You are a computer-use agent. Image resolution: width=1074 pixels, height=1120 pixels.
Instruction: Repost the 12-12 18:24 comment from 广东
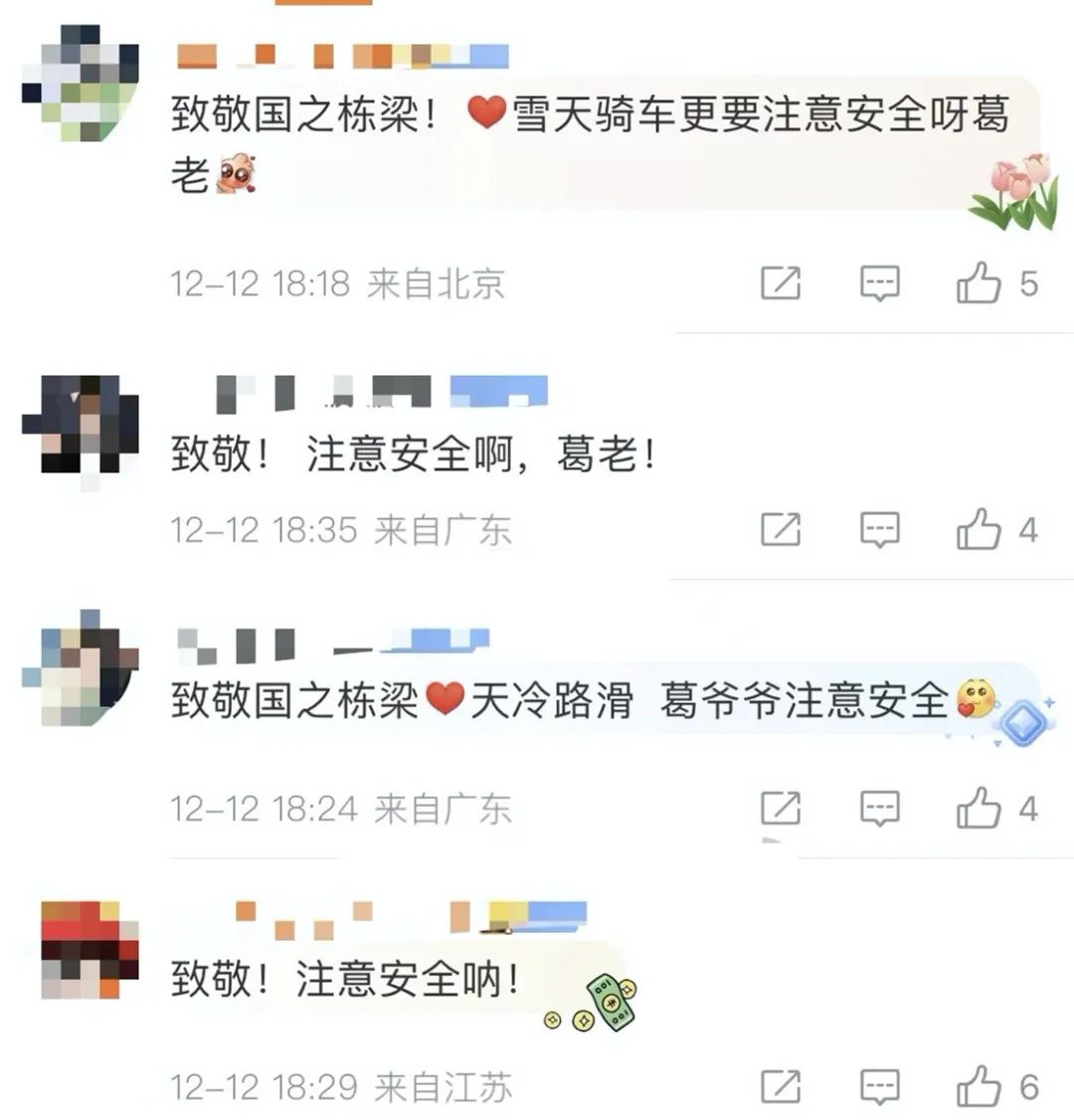click(x=781, y=808)
